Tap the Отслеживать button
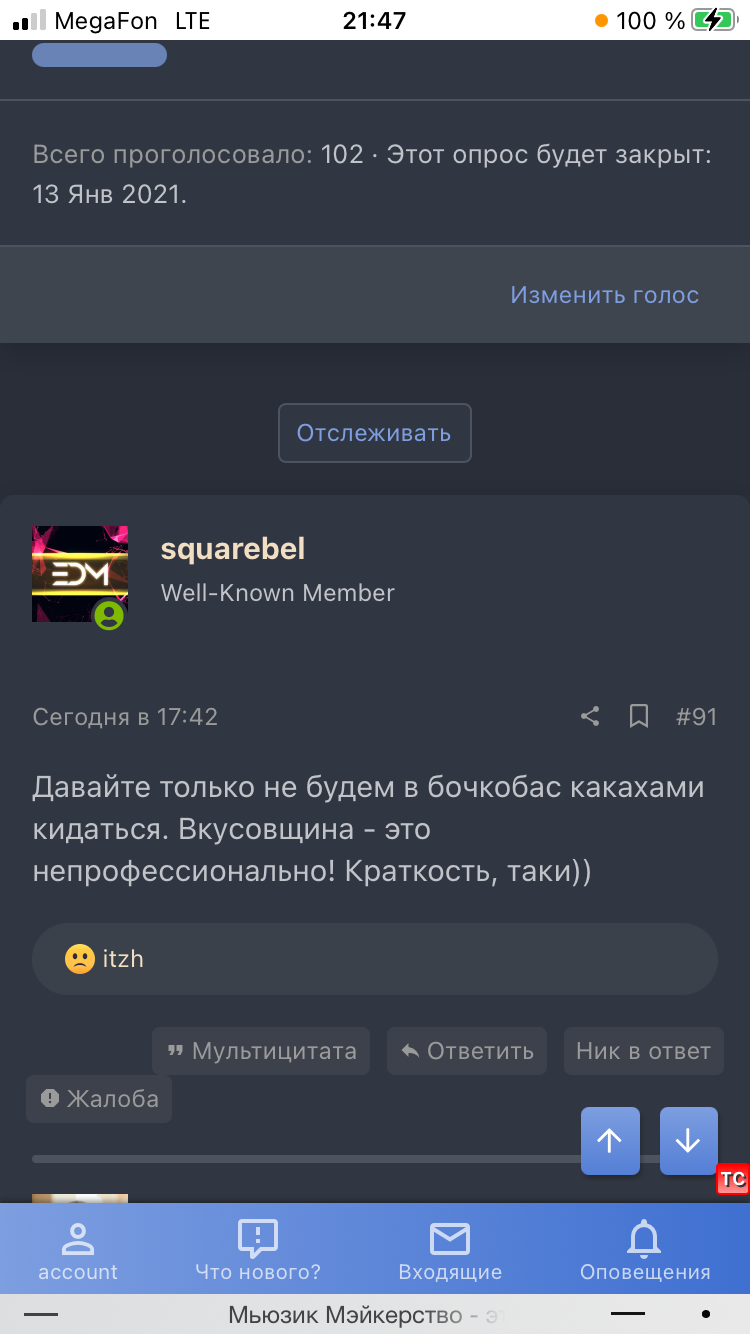The height and width of the screenshot is (1334, 750). (x=374, y=433)
